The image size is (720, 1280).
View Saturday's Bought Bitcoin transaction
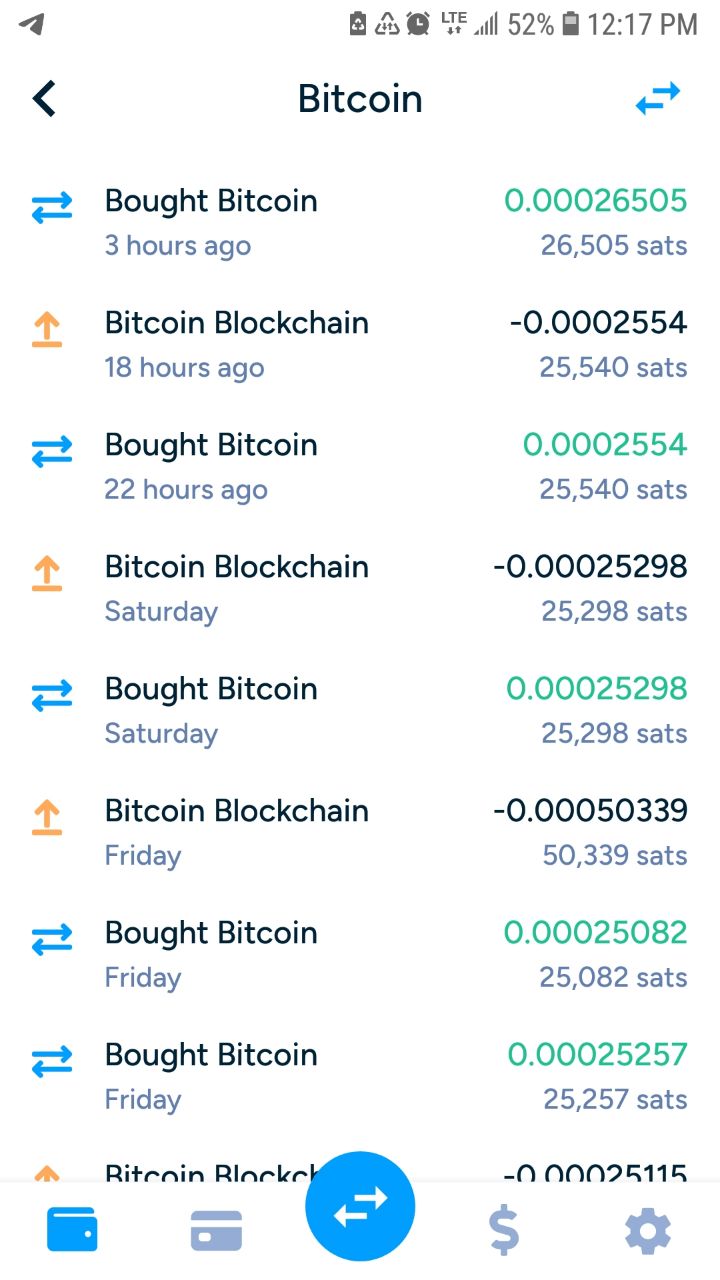point(360,710)
